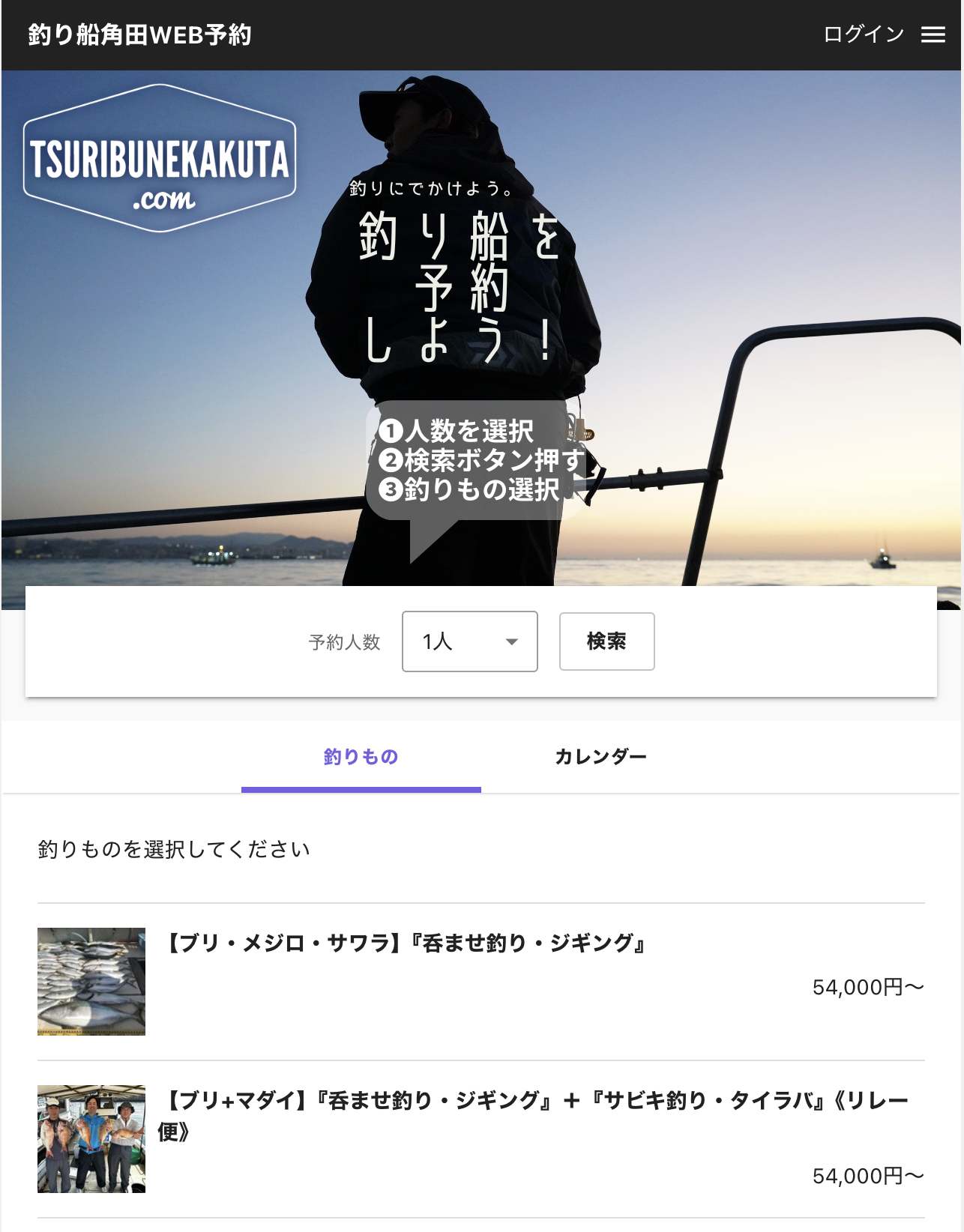Screen dimensions: 964x1232
Task: Switch to the カレンダー tab
Action: (x=600, y=757)
